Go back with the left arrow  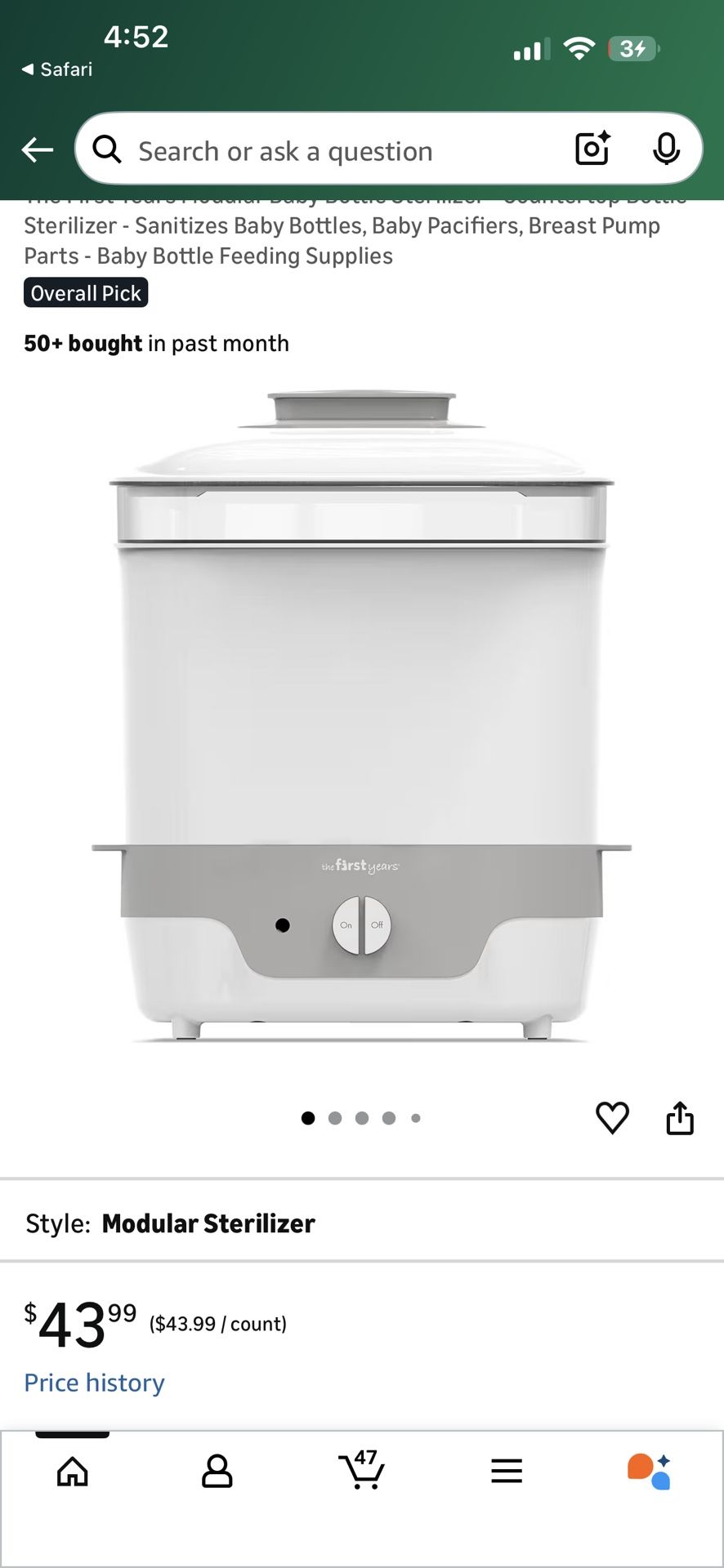click(x=37, y=149)
